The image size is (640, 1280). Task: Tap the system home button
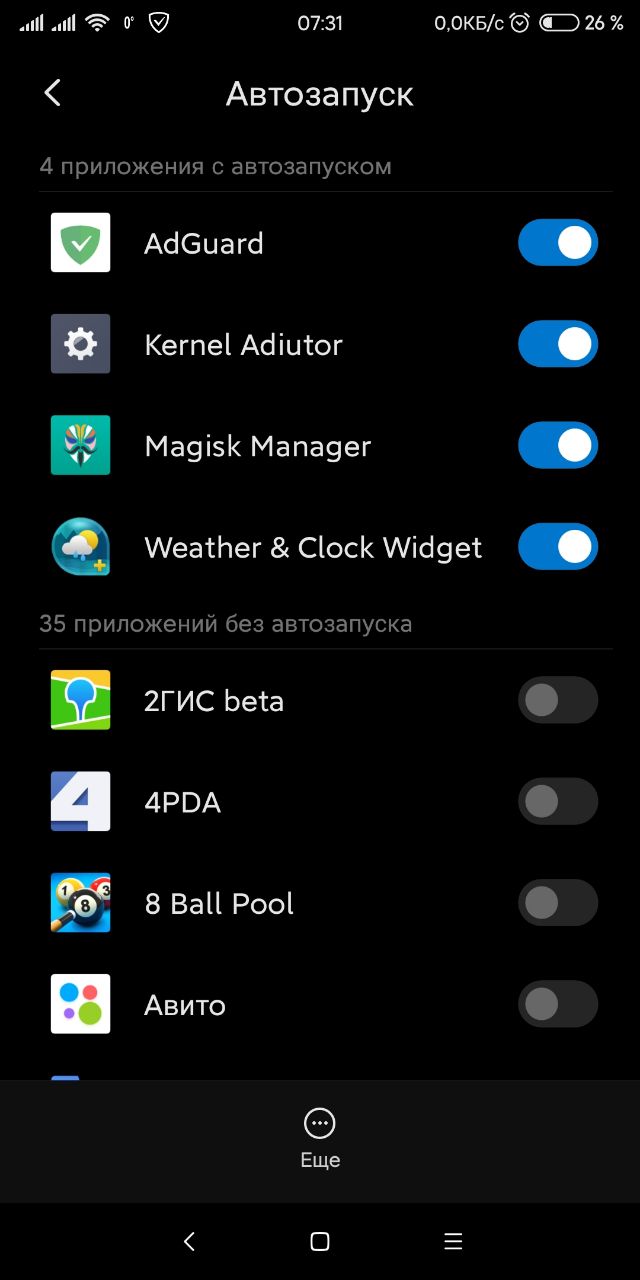pyautogui.click(x=320, y=1242)
